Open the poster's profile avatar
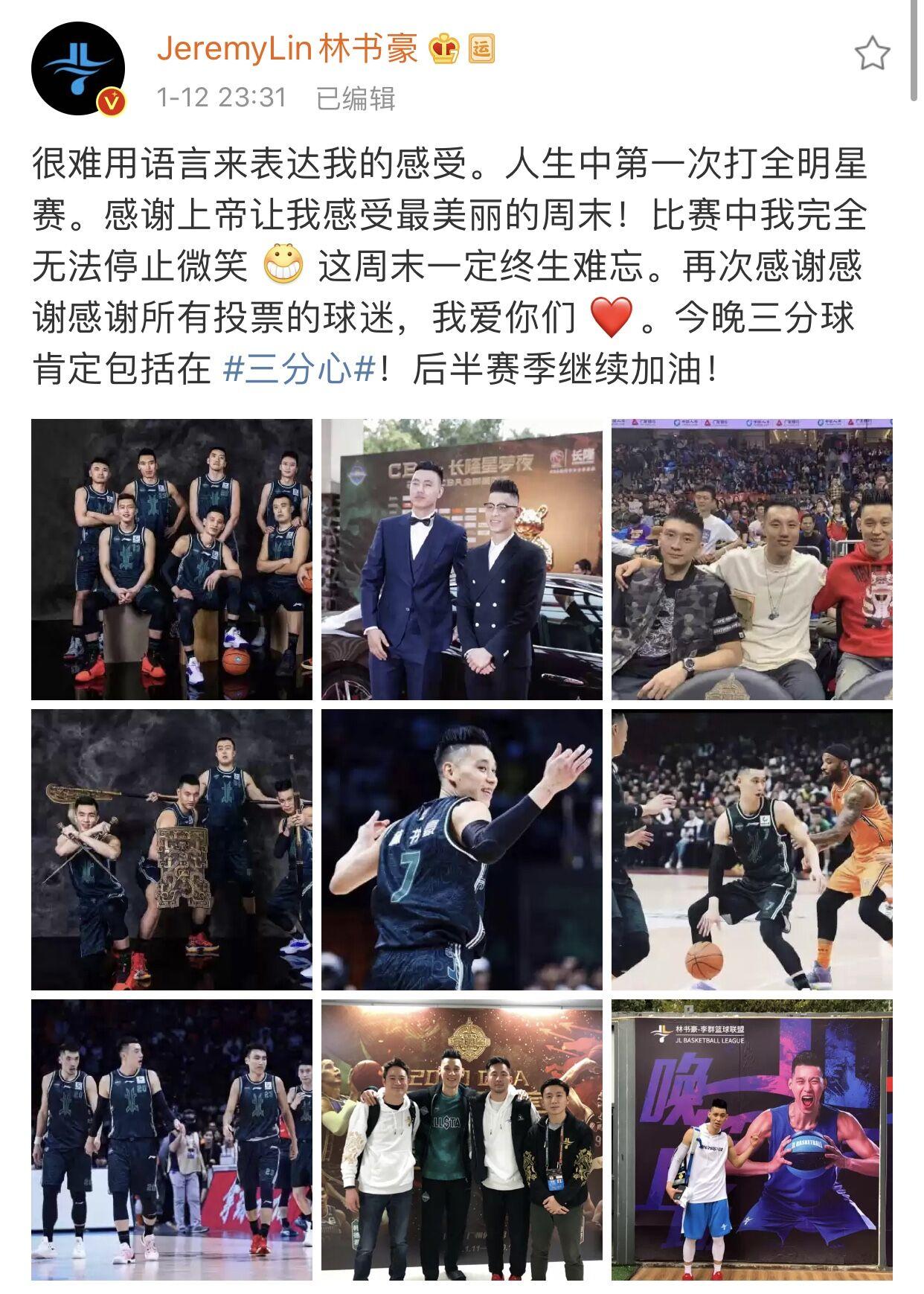Viewport: 924px width, 1294px height. [x=77, y=68]
